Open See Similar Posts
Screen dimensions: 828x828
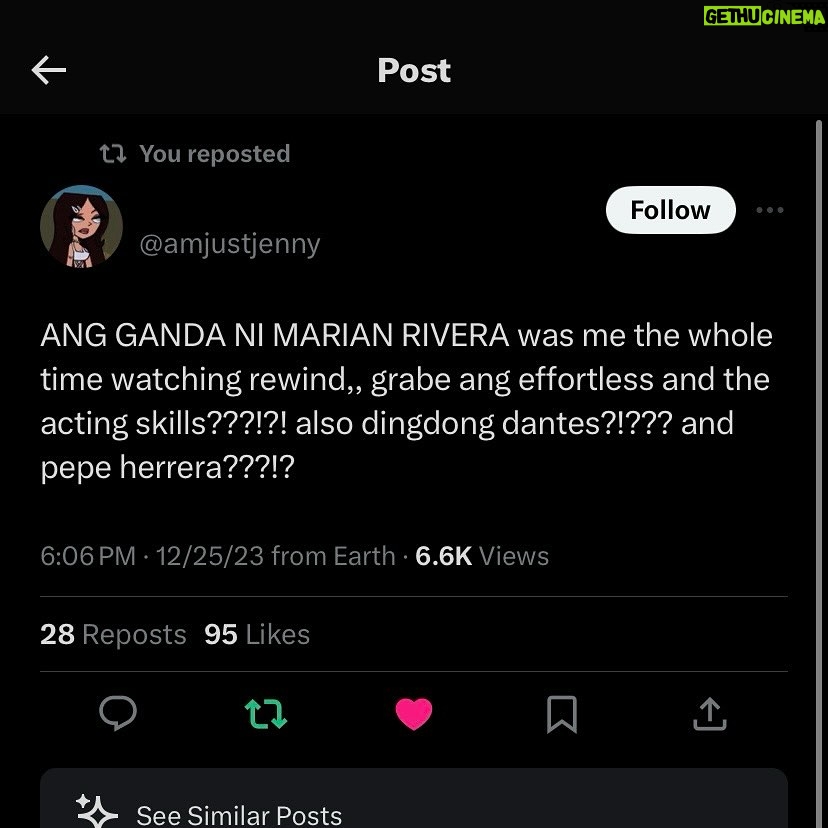238,814
